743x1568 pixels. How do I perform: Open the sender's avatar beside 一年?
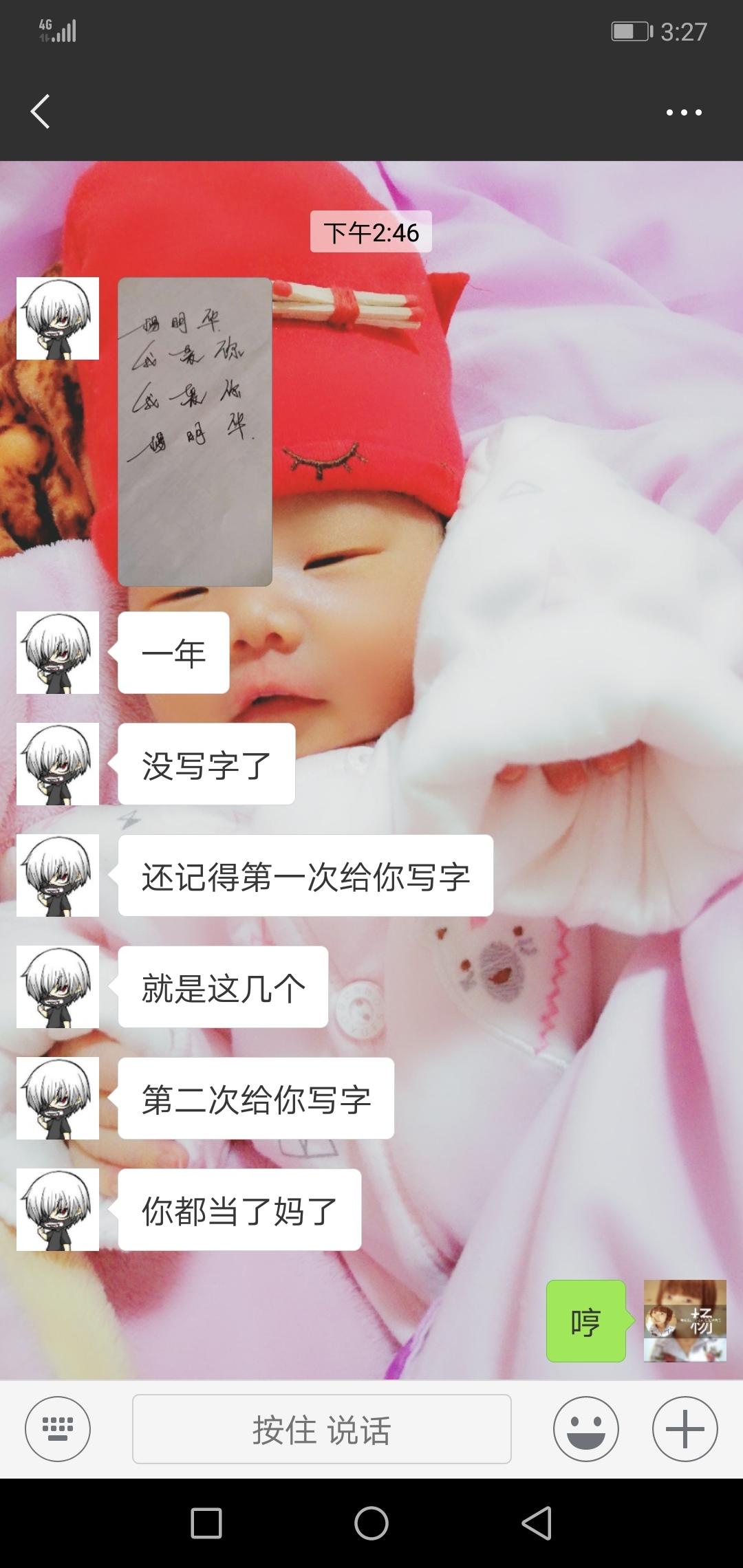[58, 652]
